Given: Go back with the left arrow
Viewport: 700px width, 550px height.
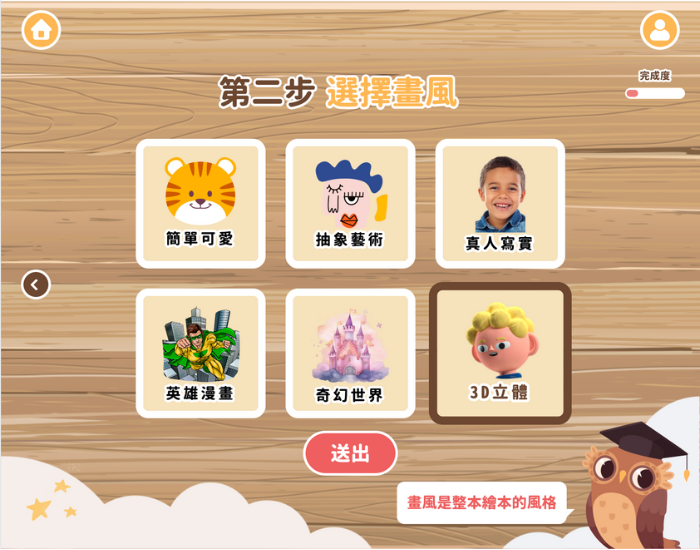Looking at the screenshot, I should [x=36, y=285].
